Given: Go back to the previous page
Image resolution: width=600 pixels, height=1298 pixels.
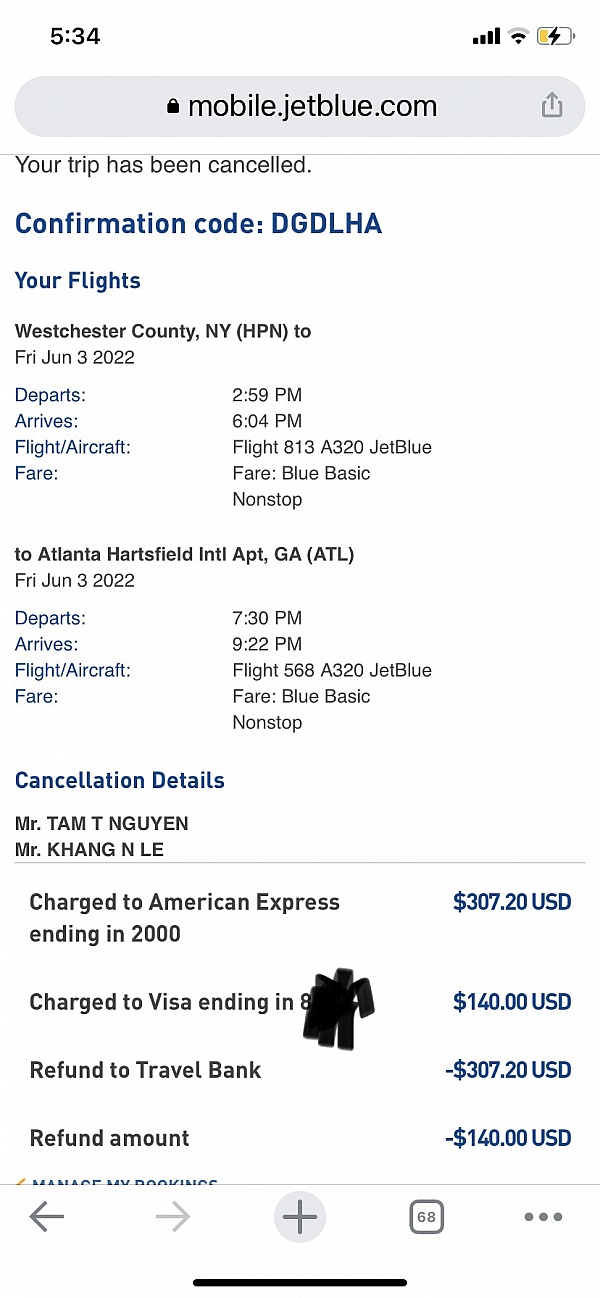Looking at the screenshot, I should [46, 1217].
